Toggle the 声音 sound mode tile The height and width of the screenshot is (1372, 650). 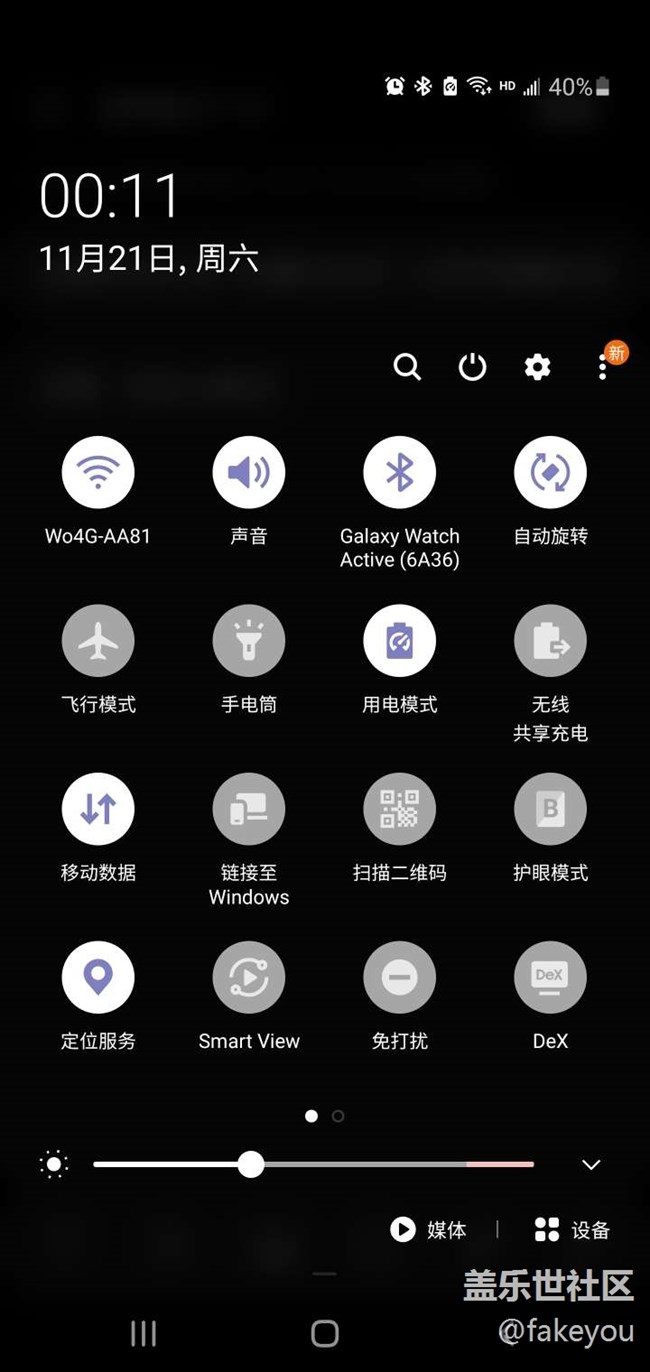click(249, 471)
